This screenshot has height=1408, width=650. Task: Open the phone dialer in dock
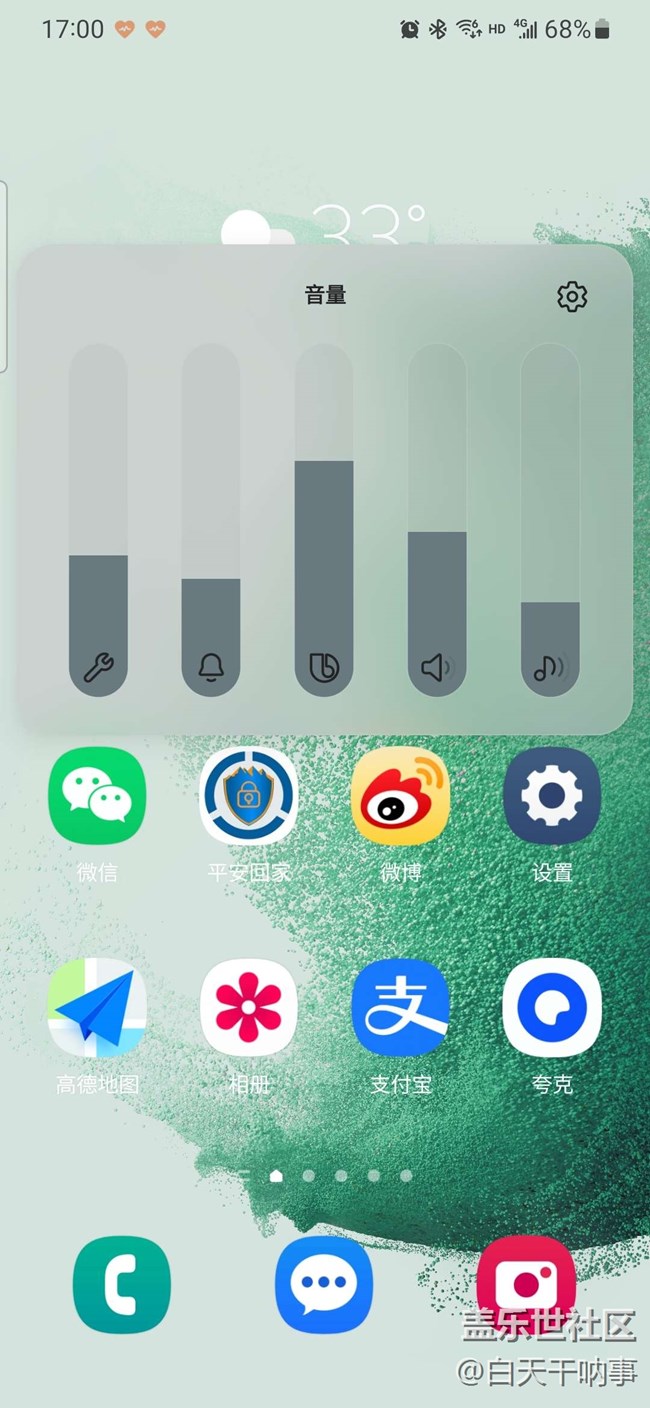pos(122,1284)
